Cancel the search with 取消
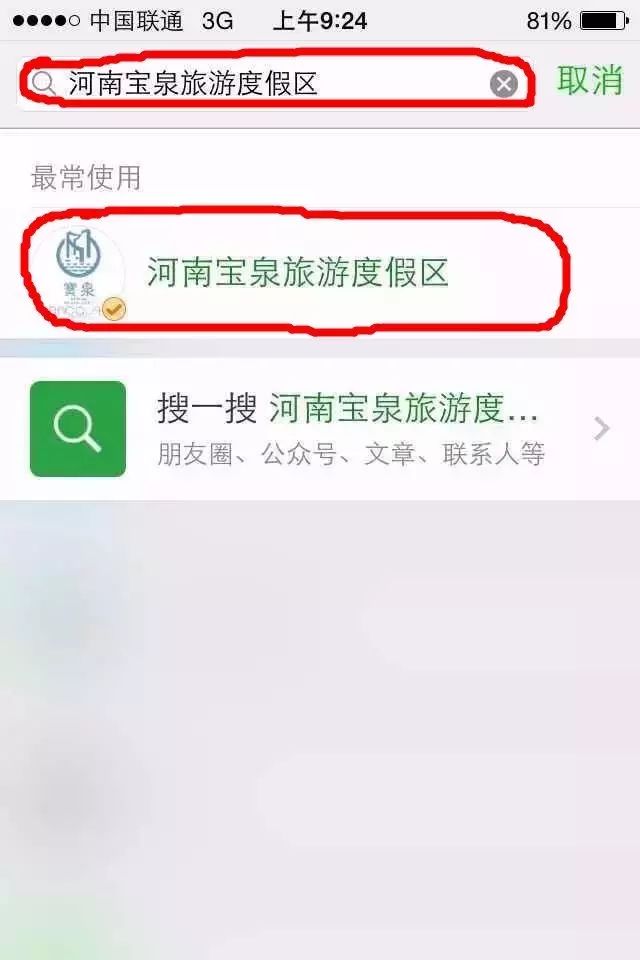640x960 pixels. [x=589, y=82]
